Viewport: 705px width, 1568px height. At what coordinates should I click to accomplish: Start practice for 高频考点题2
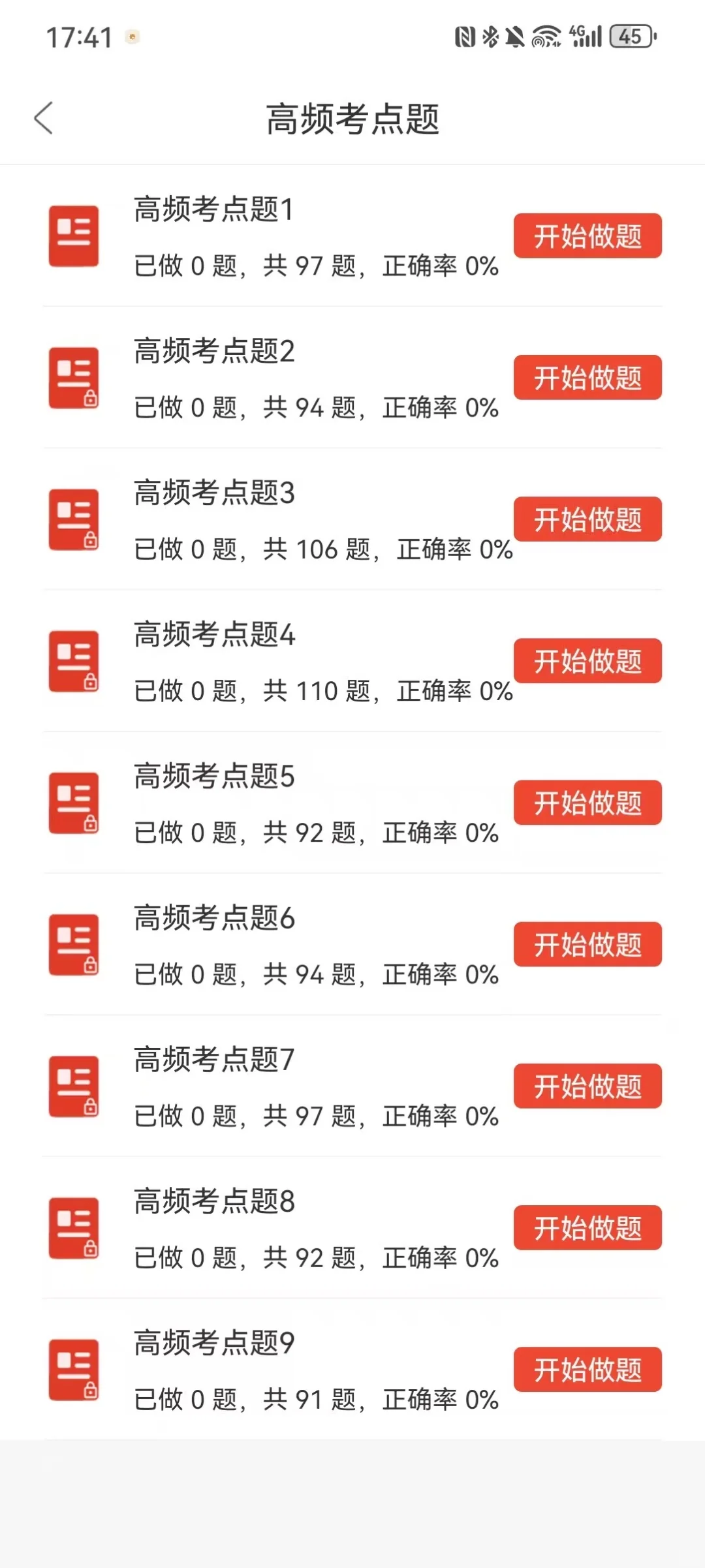coord(587,377)
